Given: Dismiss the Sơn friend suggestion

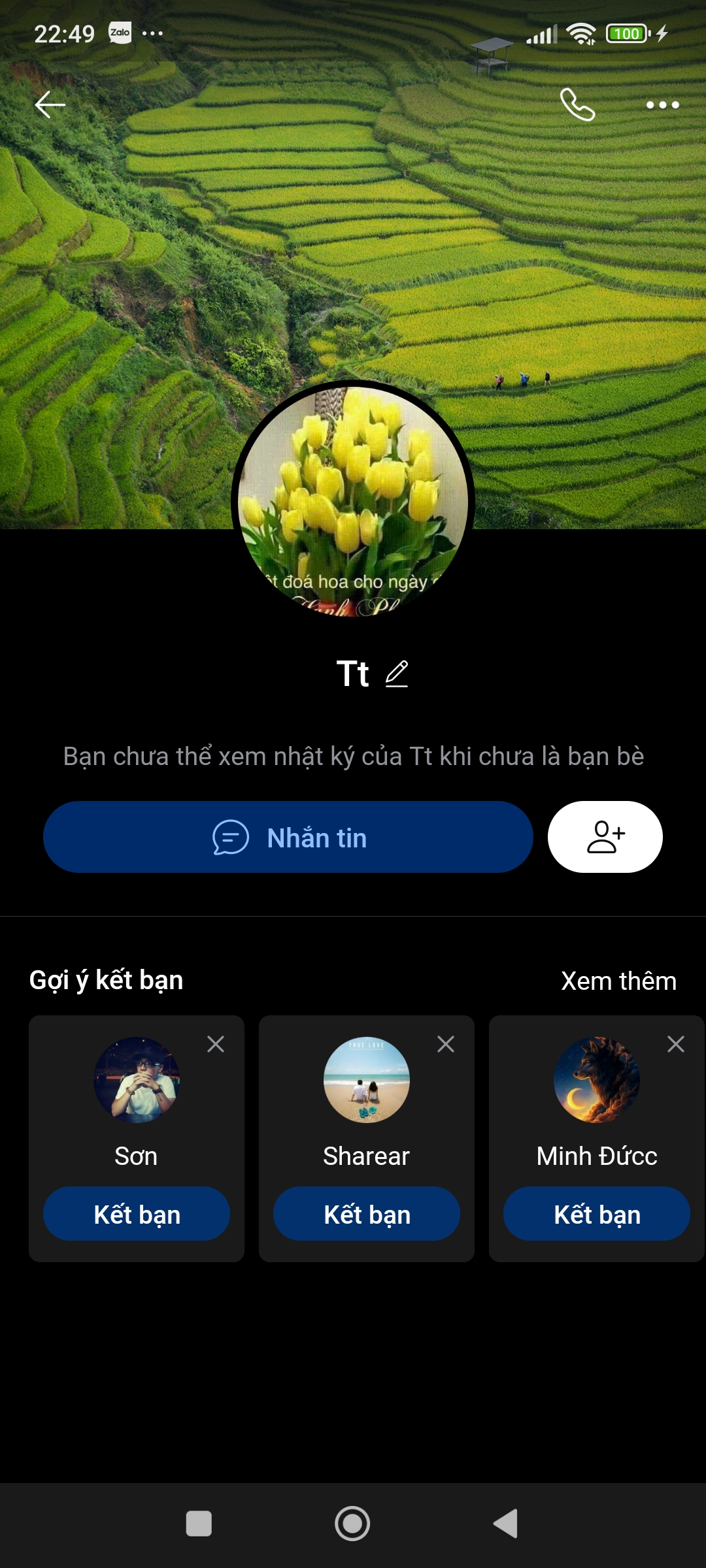Looking at the screenshot, I should point(216,1044).
